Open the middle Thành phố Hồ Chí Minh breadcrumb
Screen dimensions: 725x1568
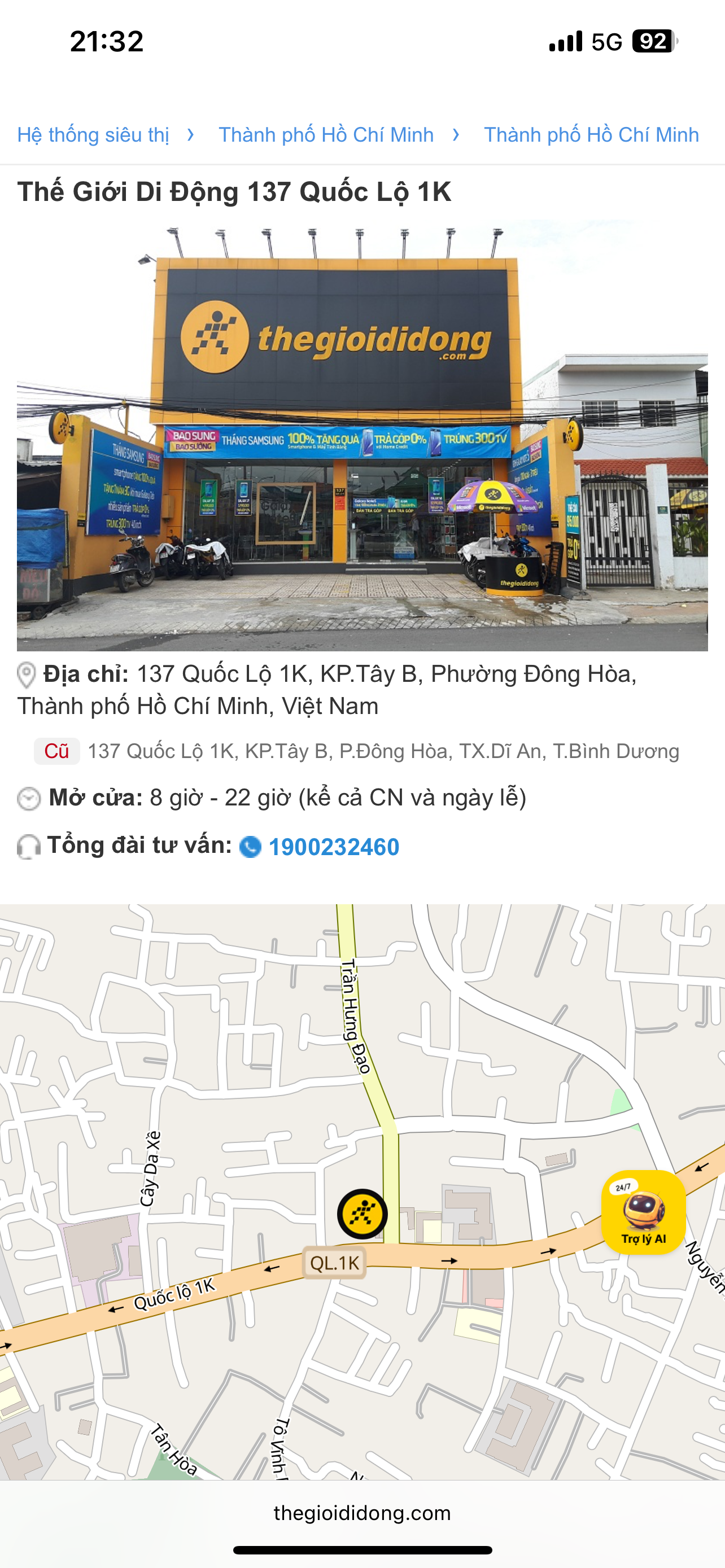326,134
